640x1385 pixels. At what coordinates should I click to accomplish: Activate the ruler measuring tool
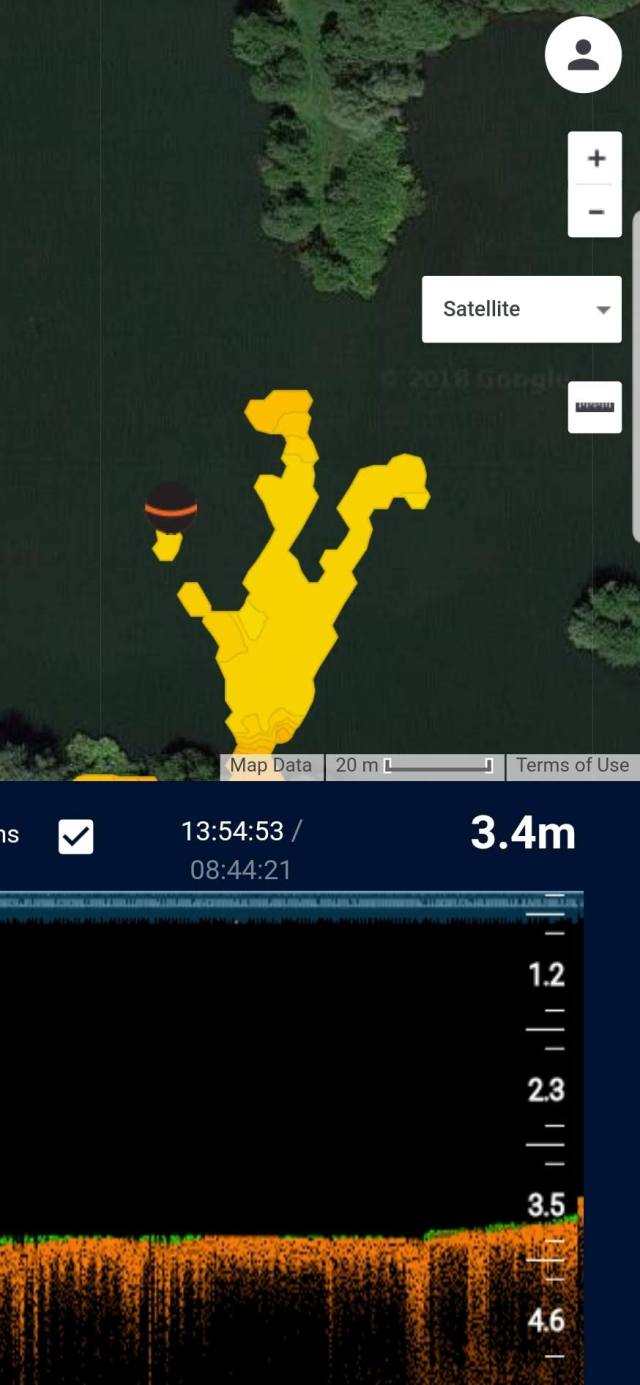pyautogui.click(x=595, y=406)
